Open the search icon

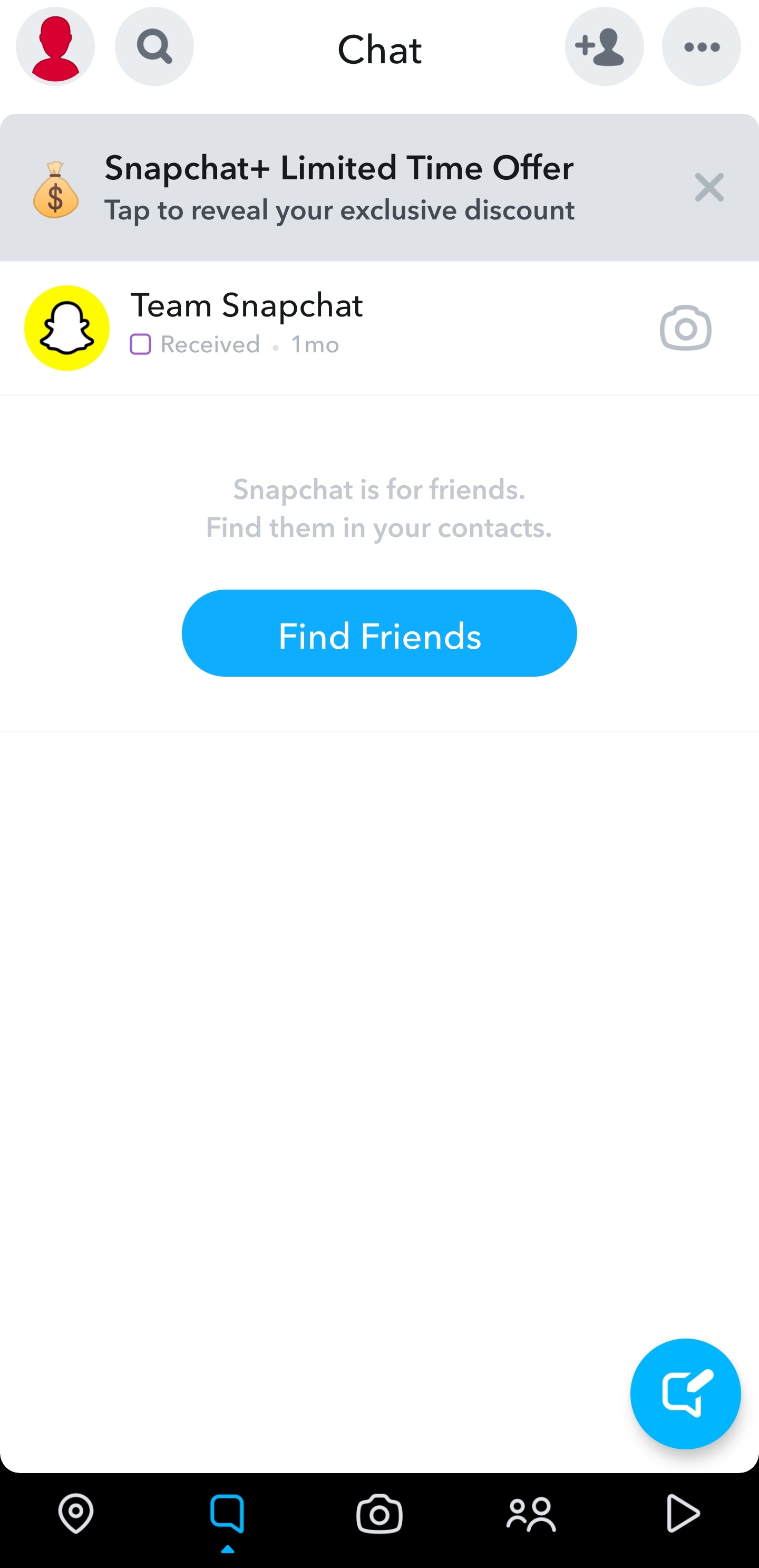[154, 47]
